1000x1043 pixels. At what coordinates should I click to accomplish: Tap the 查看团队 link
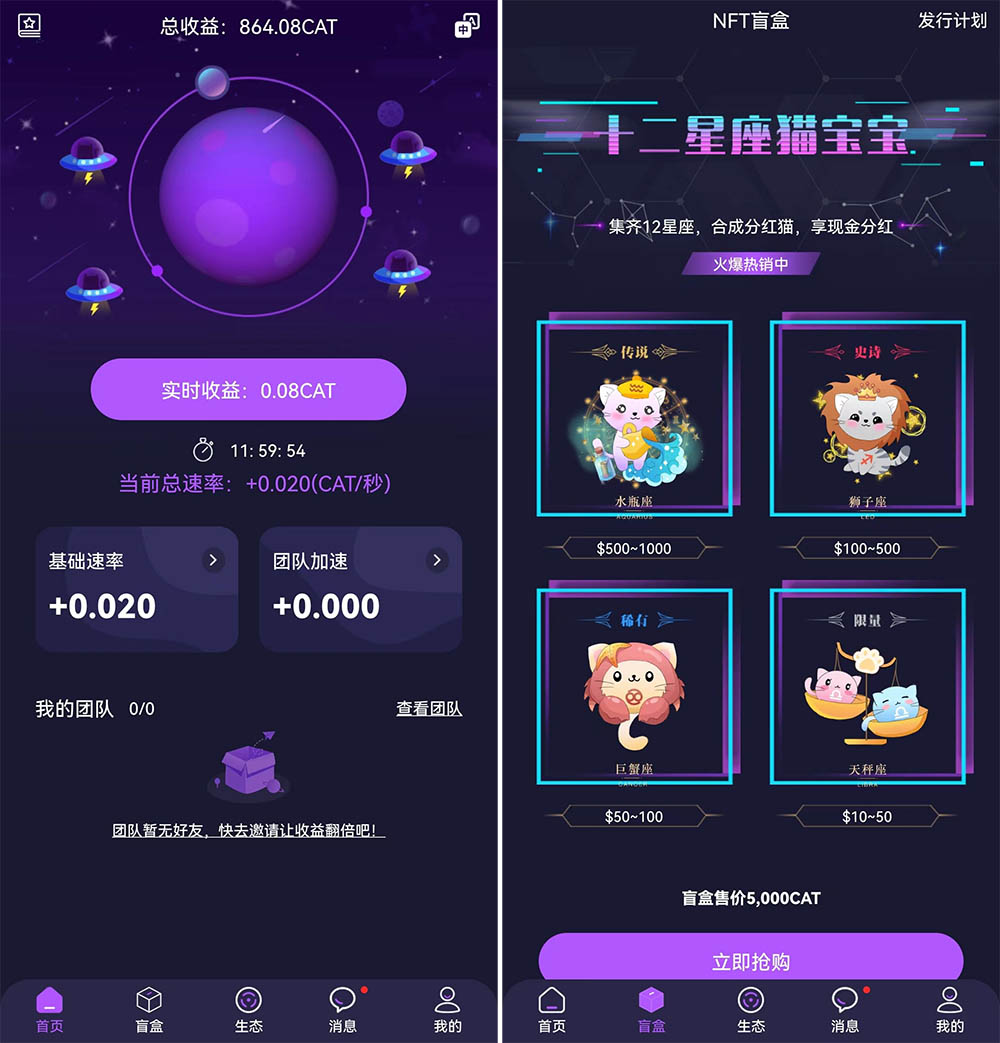coord(429,709)
